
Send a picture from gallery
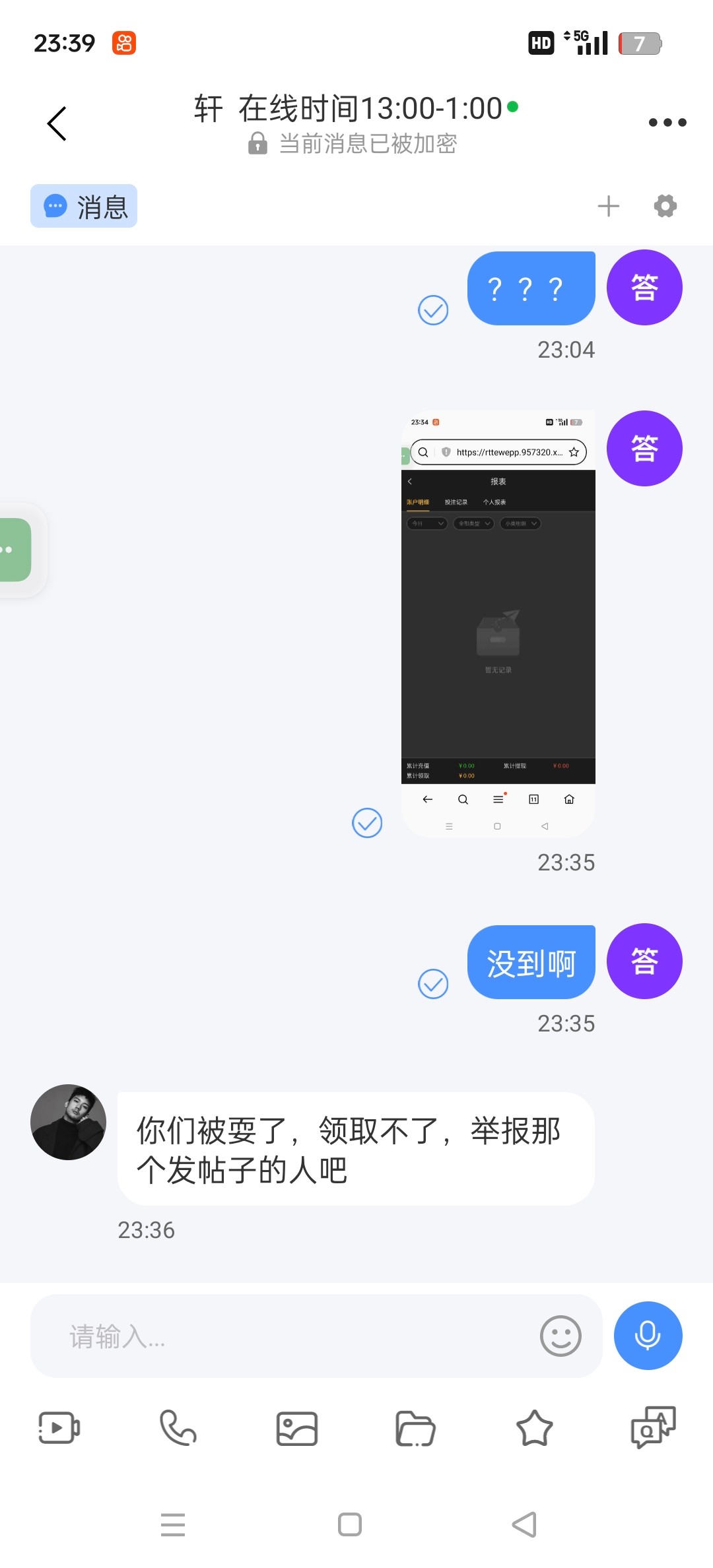(296, 1429)
